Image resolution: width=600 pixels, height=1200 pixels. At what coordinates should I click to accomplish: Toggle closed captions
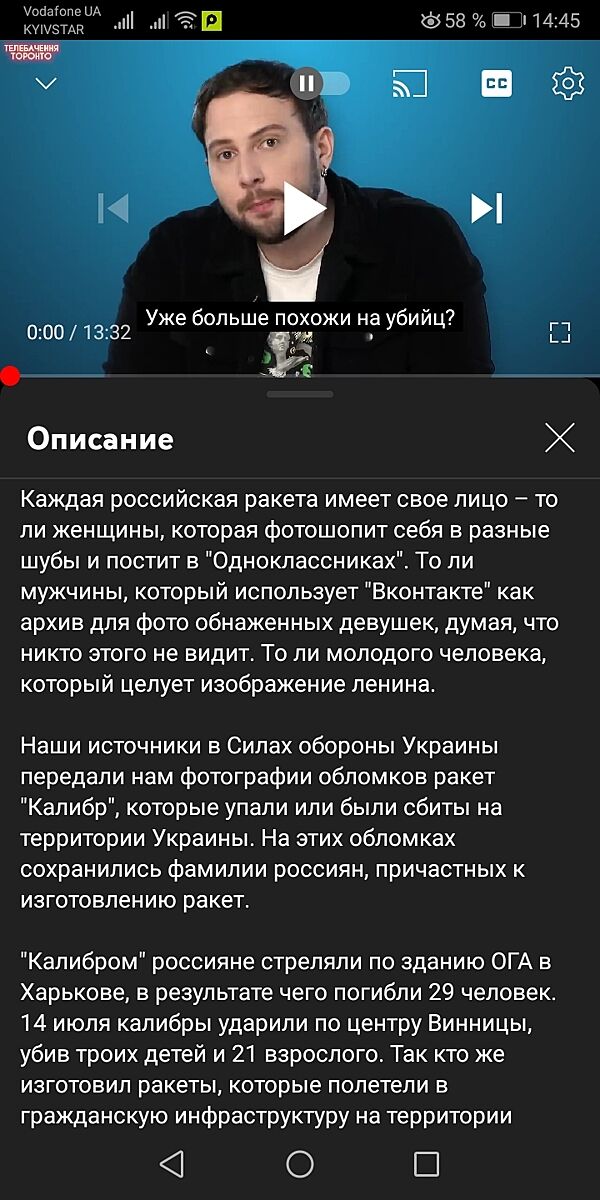pos(496,84)
